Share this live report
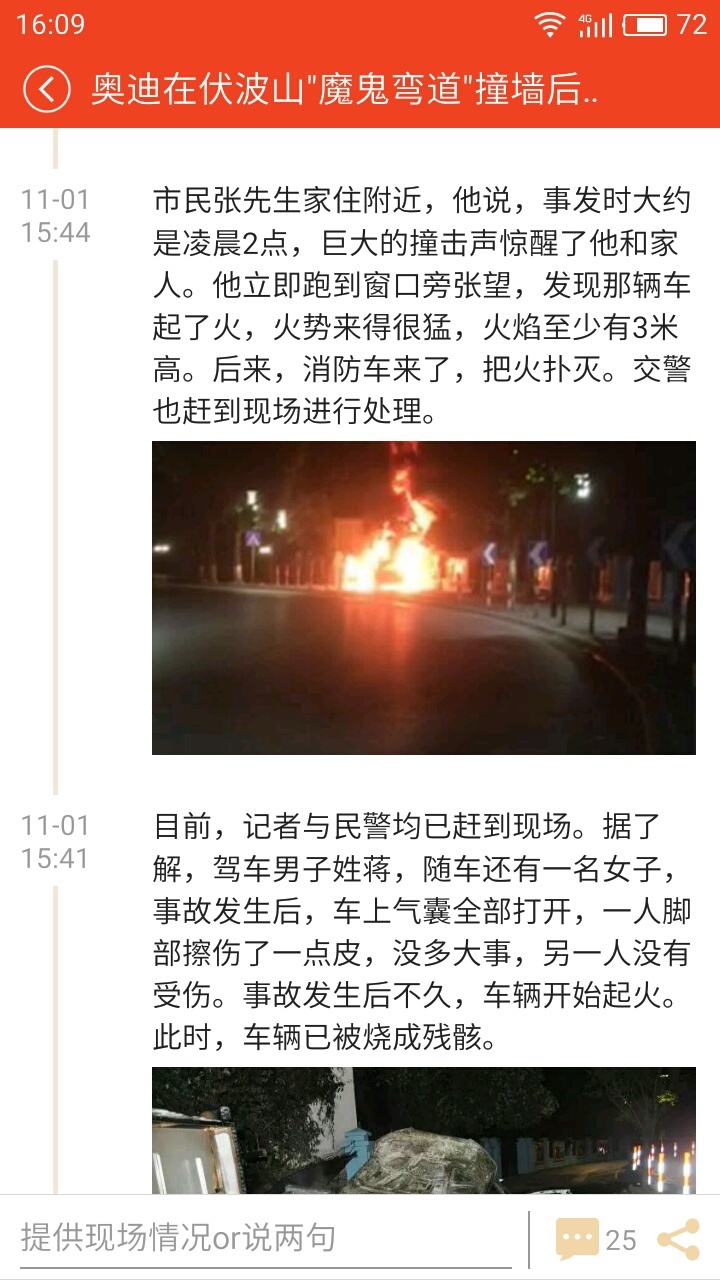 point(678,1239)
